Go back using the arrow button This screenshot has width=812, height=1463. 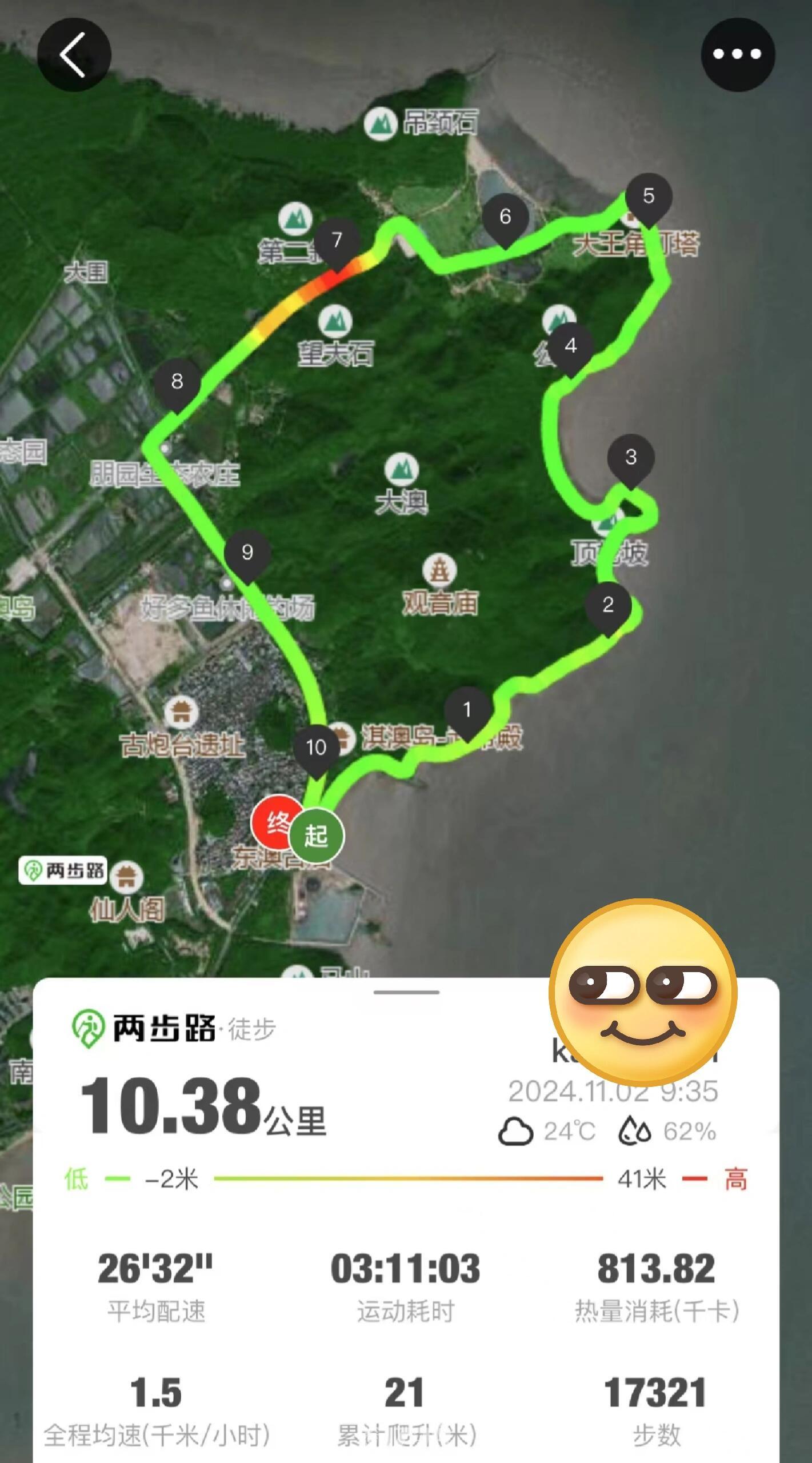74,54
